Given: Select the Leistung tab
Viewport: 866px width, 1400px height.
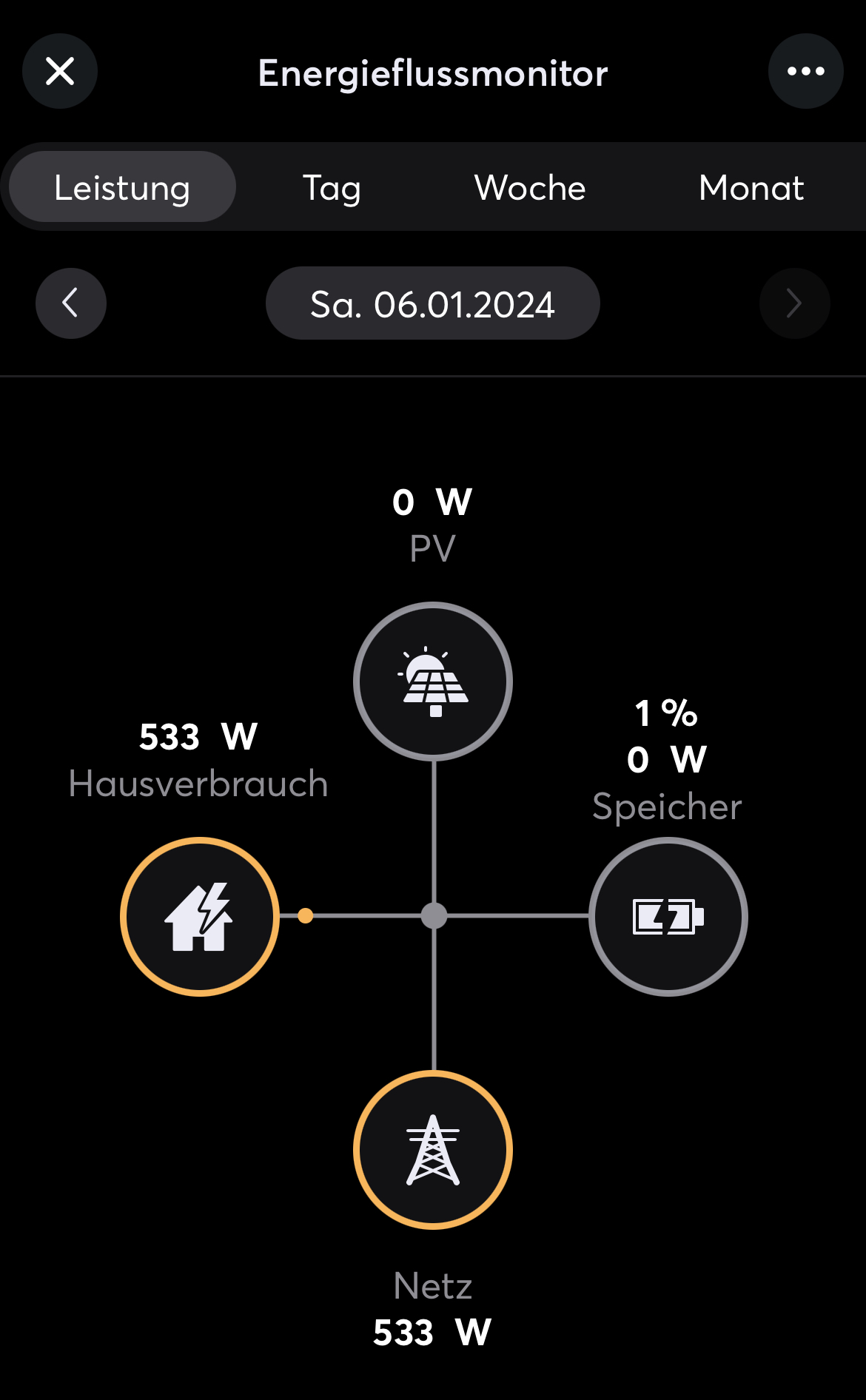Looking at the screenshot, I should [122, 187].
